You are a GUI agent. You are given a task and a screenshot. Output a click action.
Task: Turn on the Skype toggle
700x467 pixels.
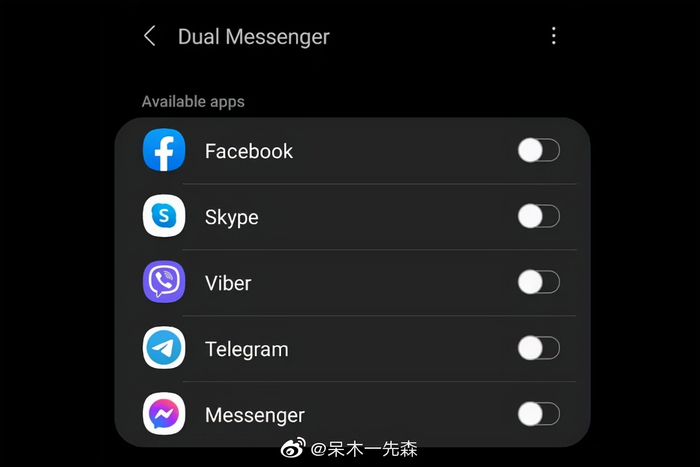point(538,216)
